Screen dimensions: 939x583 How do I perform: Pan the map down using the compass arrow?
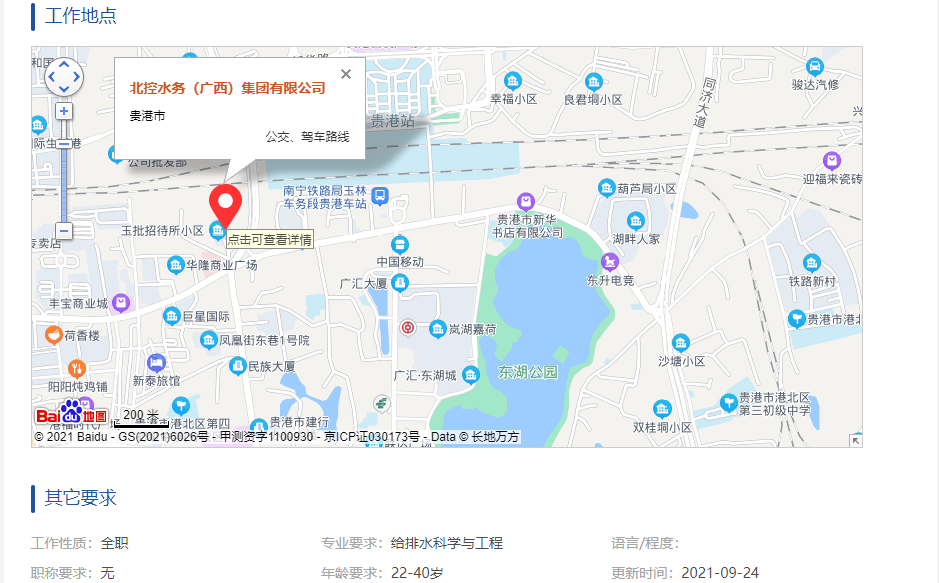(64, 89)
